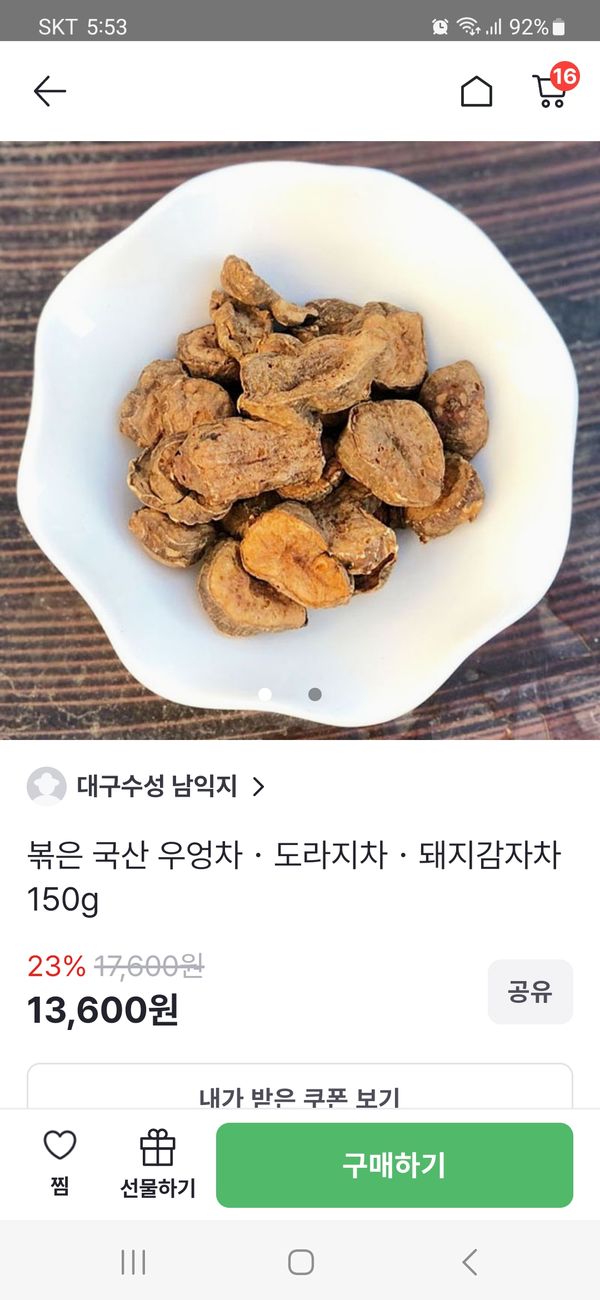Open the roasted tea product photo
This screenshot has height=1300, width=600.
pyautogui.click(x=300, y=440)
